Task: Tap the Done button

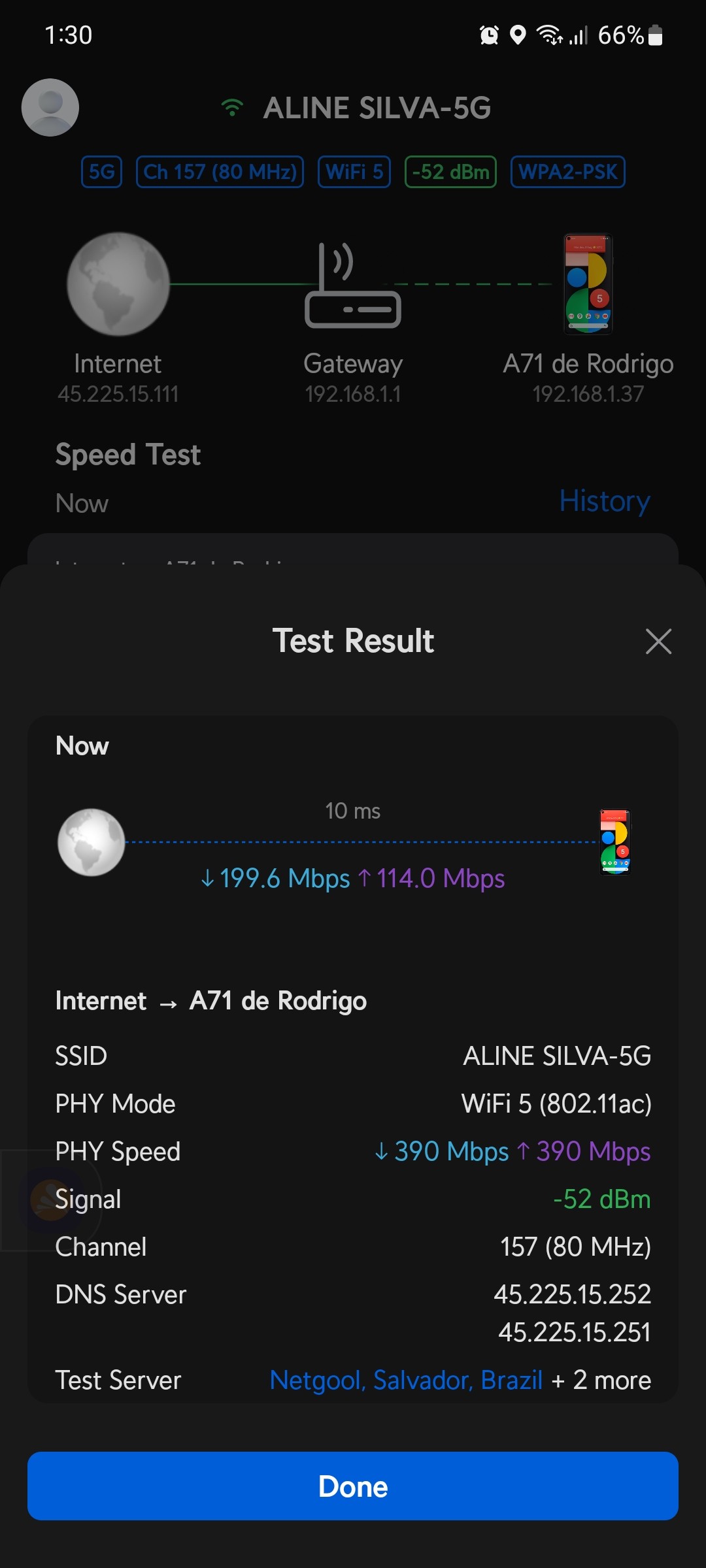Action: point(353,1486)
